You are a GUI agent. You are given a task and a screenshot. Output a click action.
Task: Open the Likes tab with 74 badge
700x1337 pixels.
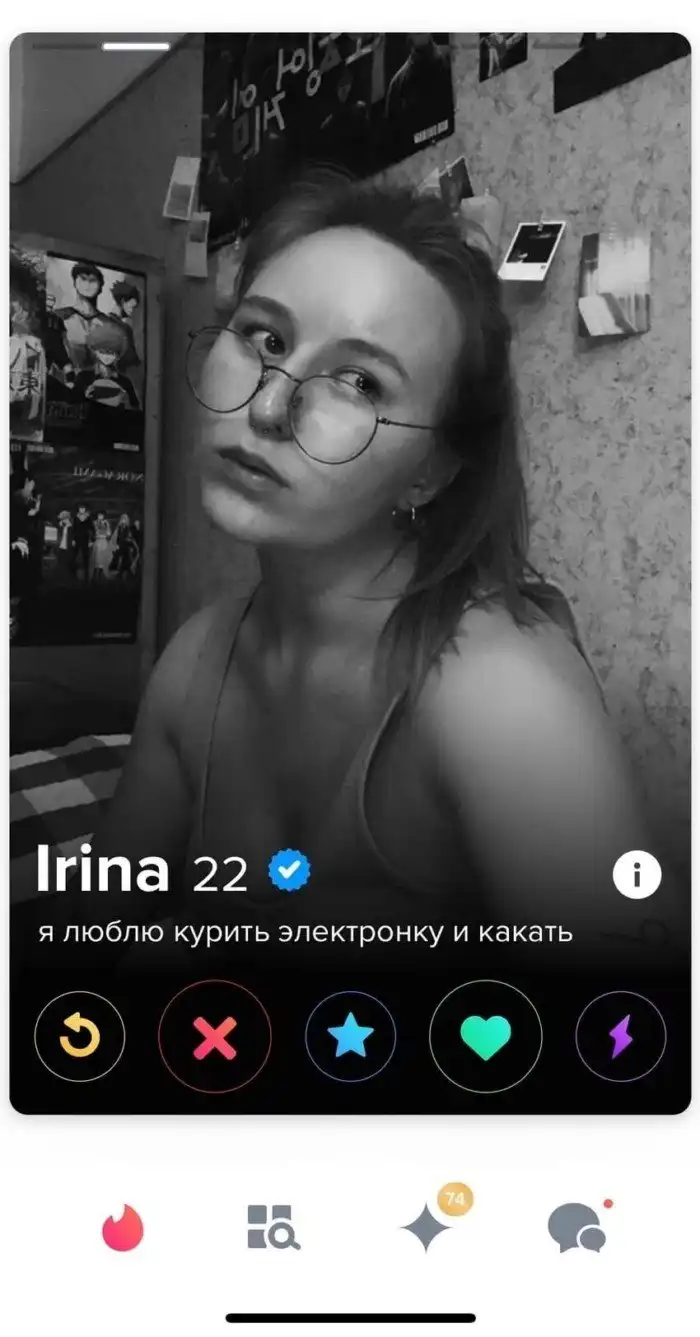(x=428, y=1227)
